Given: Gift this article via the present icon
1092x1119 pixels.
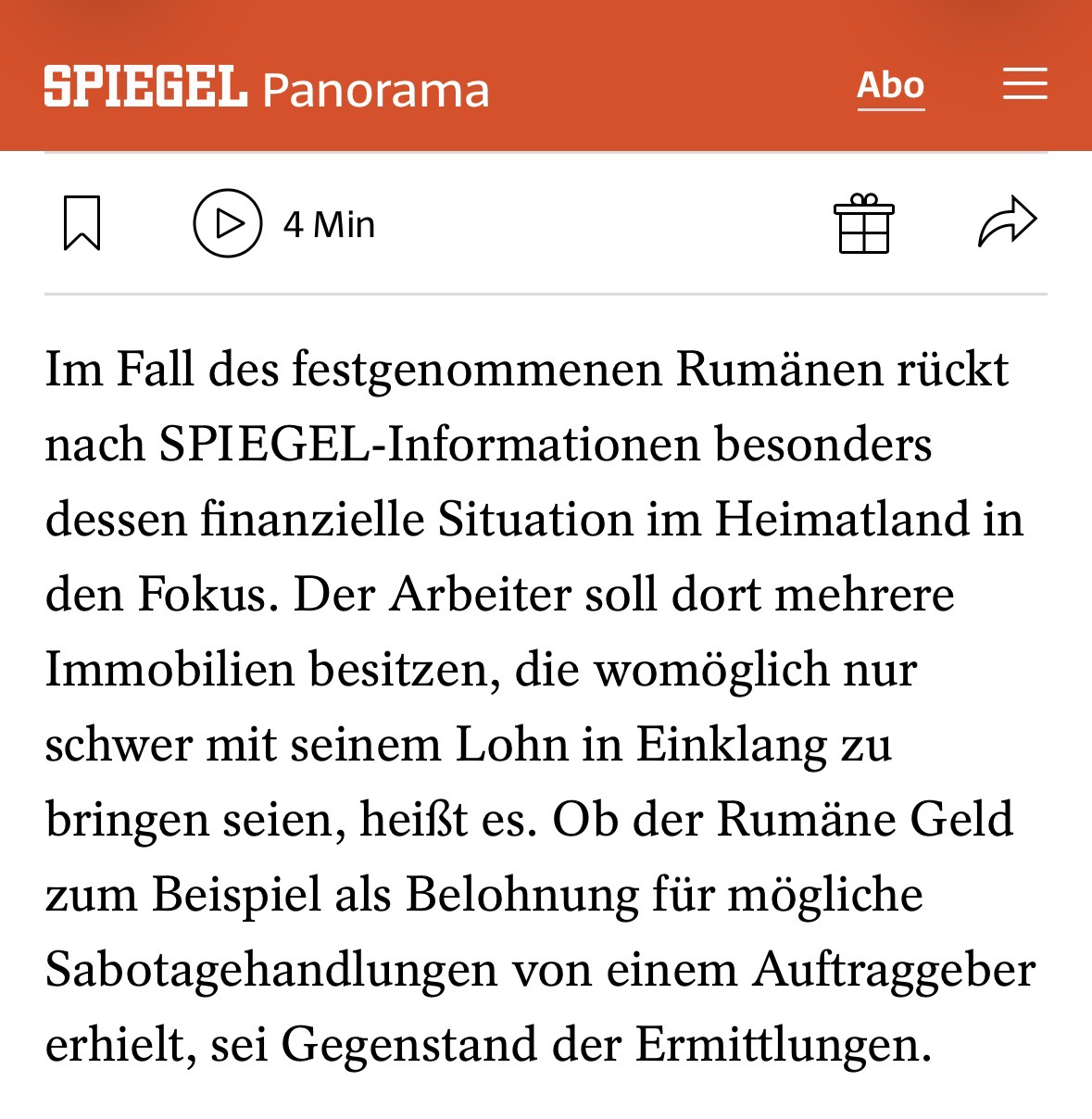Looking at the screenshot, I should tap(863, 223).
